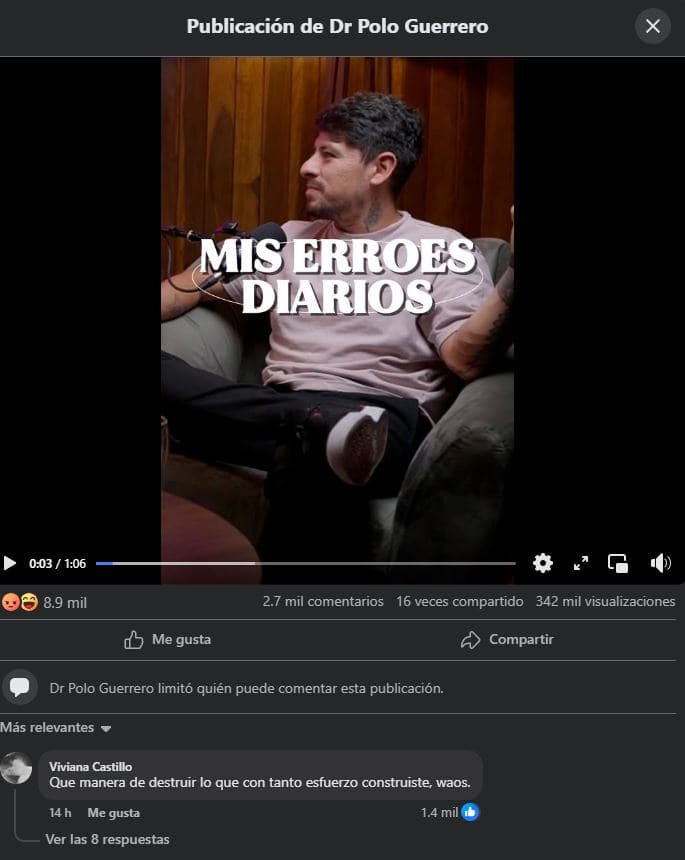Like Viviana Castillo's comment
The height and width of the screenshot is (860, 685).
113,813
